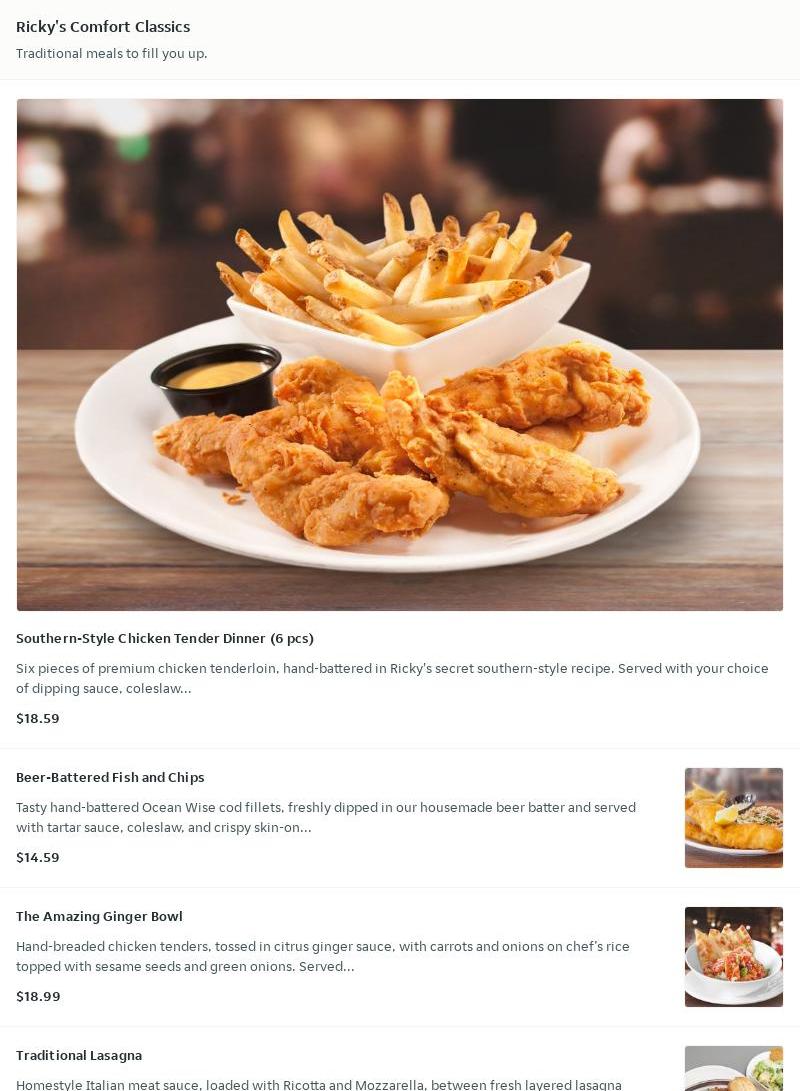
Task: View the Traditional Lasagna item
Action: coord(79,1055)
